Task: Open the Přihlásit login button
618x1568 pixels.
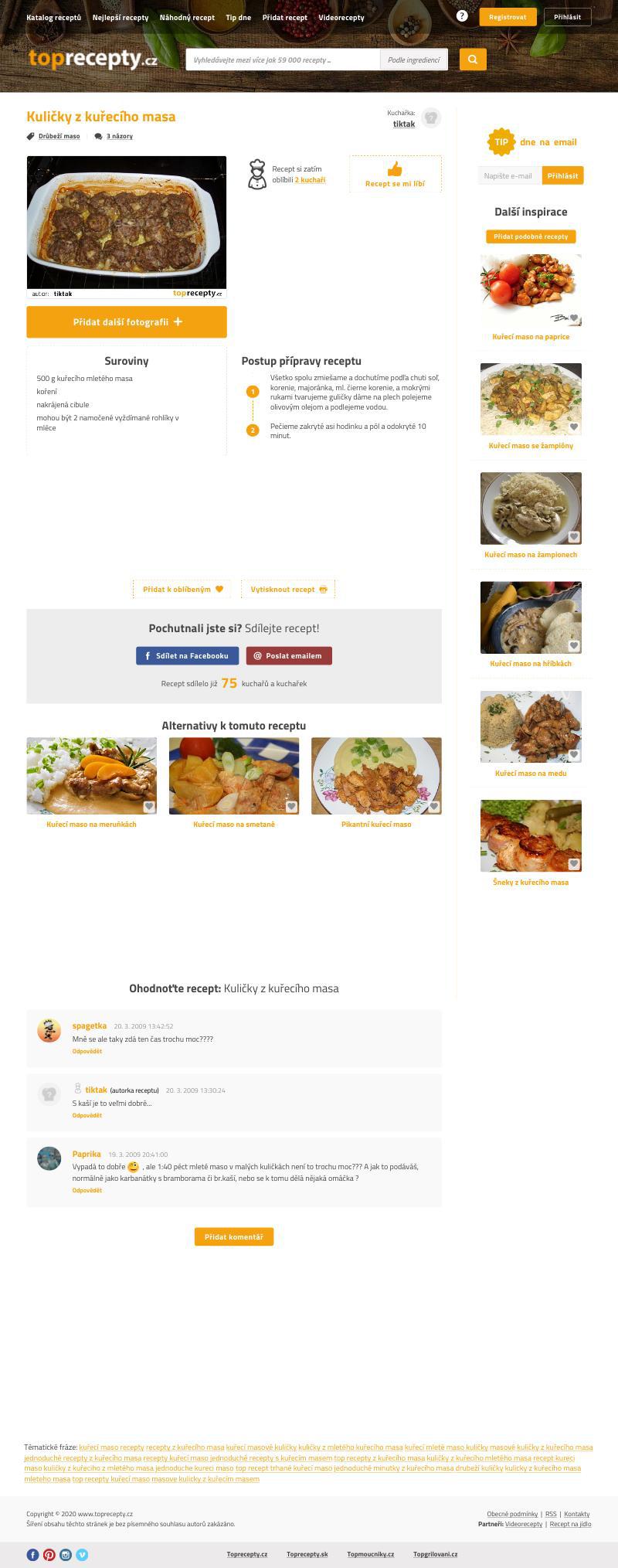Action: point(567,17)
